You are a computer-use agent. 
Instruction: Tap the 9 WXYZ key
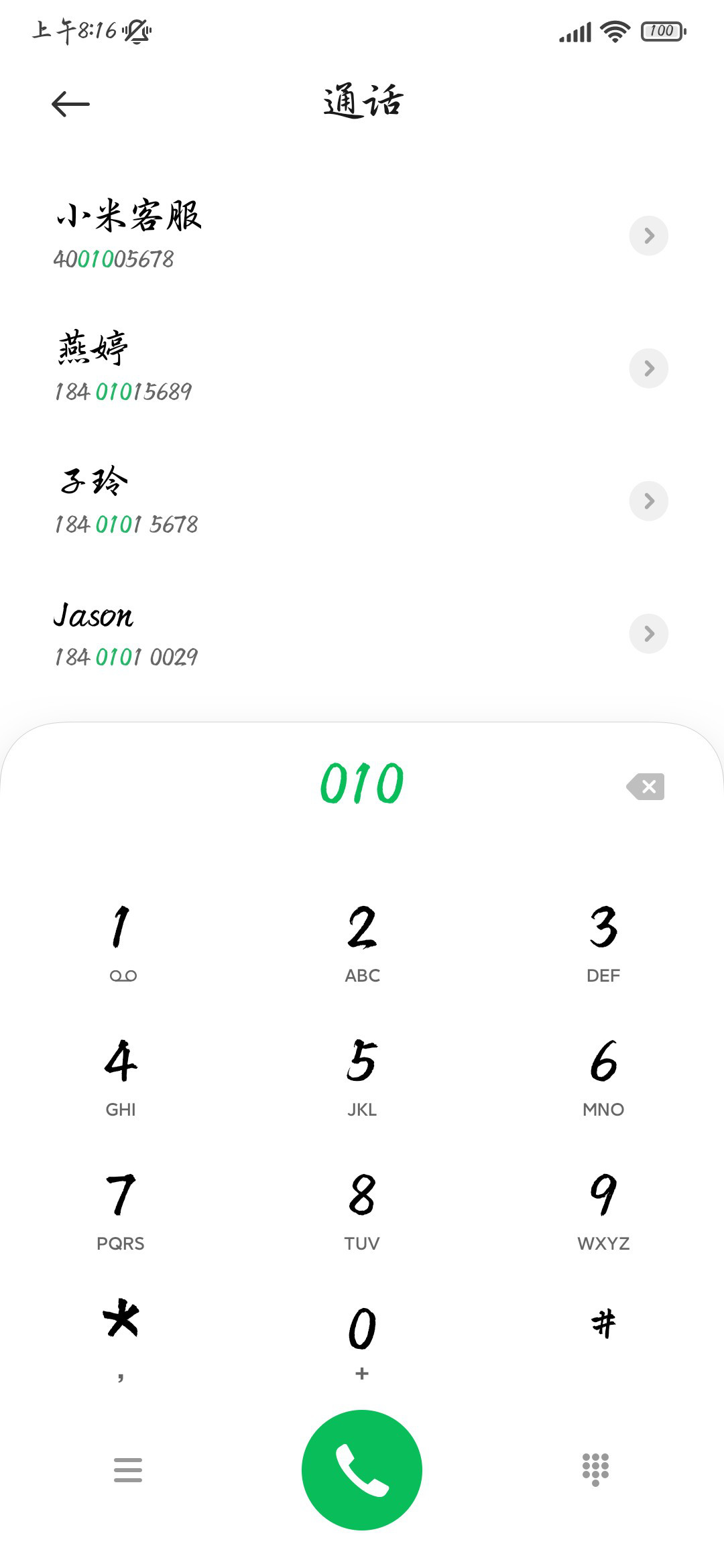603,1210
